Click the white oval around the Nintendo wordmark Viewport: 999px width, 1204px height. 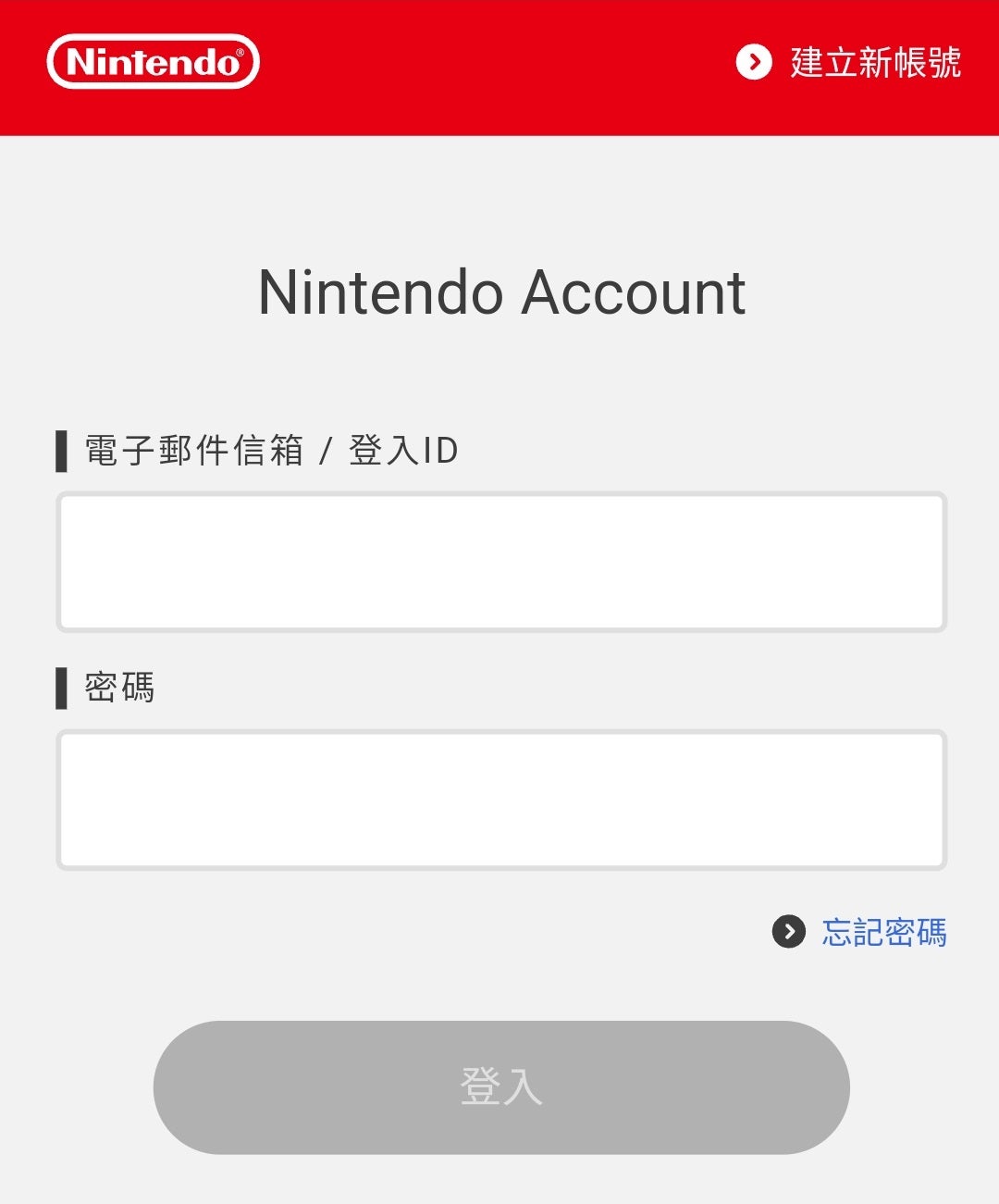pyautogui.click(x=154, y=61)
